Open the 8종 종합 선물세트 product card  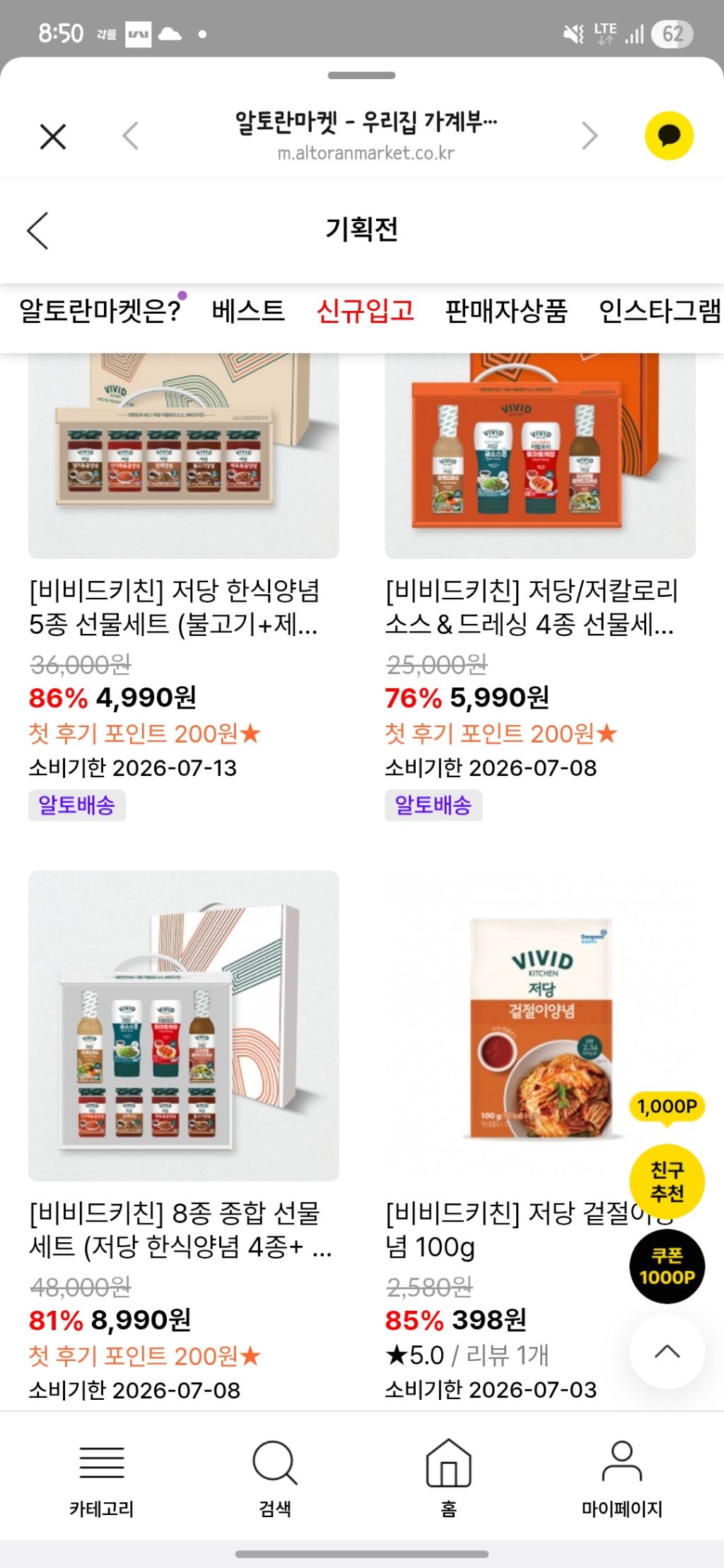pos(183,1026)
